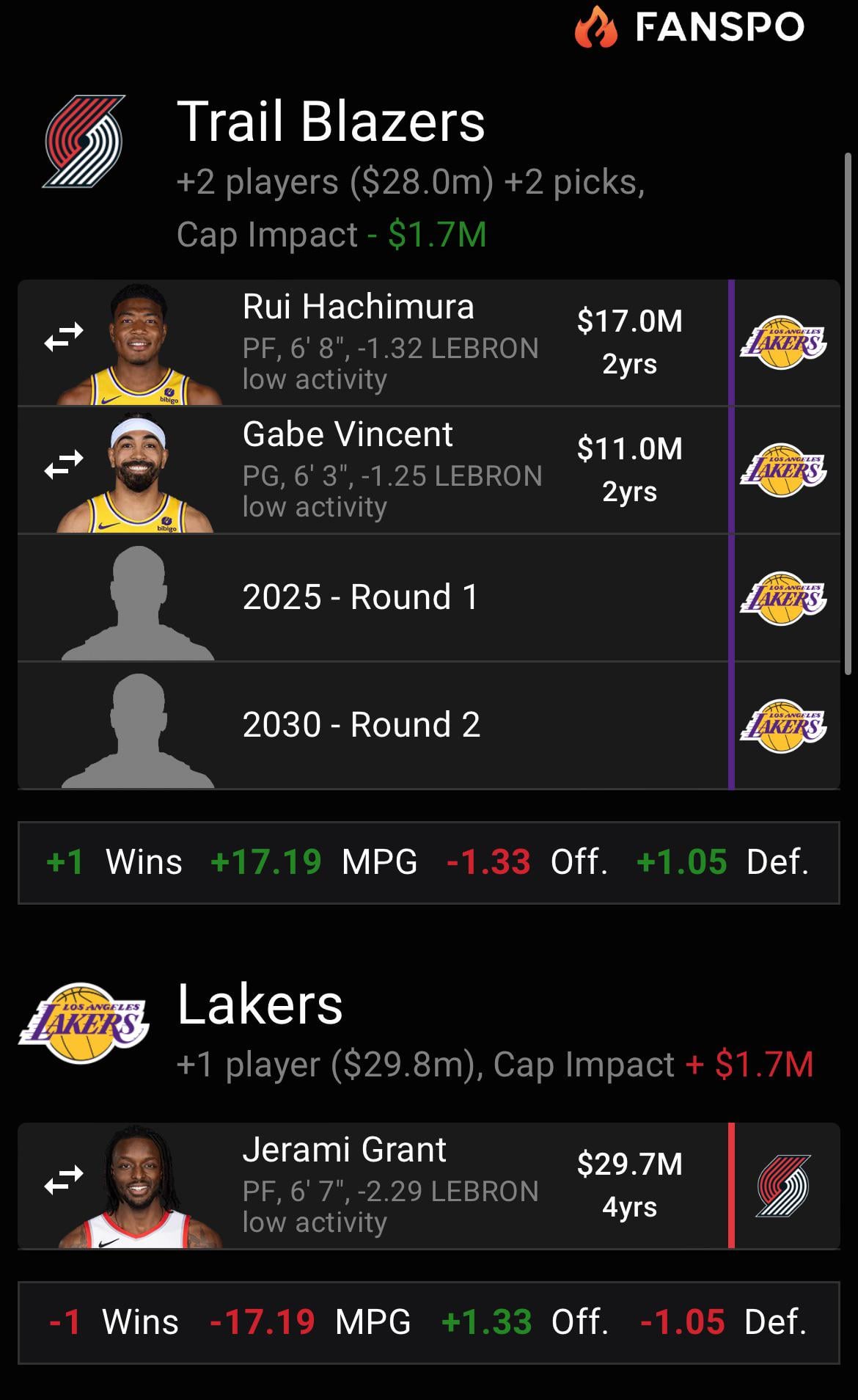Tap the swap arrows next to Rui Hachimura
The image size is (858, 1400).
pos(64,337)
